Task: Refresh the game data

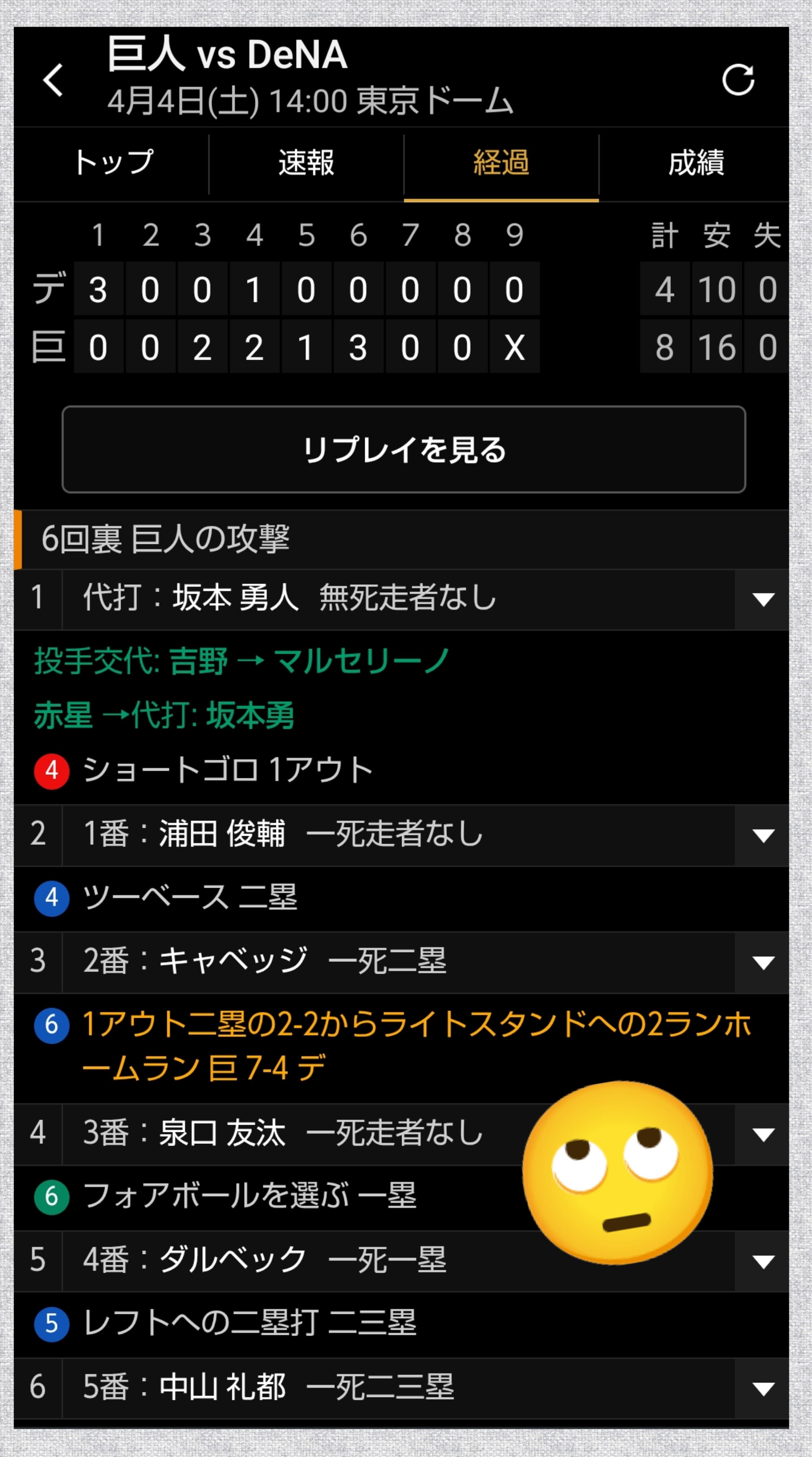Action: point(738,80)
